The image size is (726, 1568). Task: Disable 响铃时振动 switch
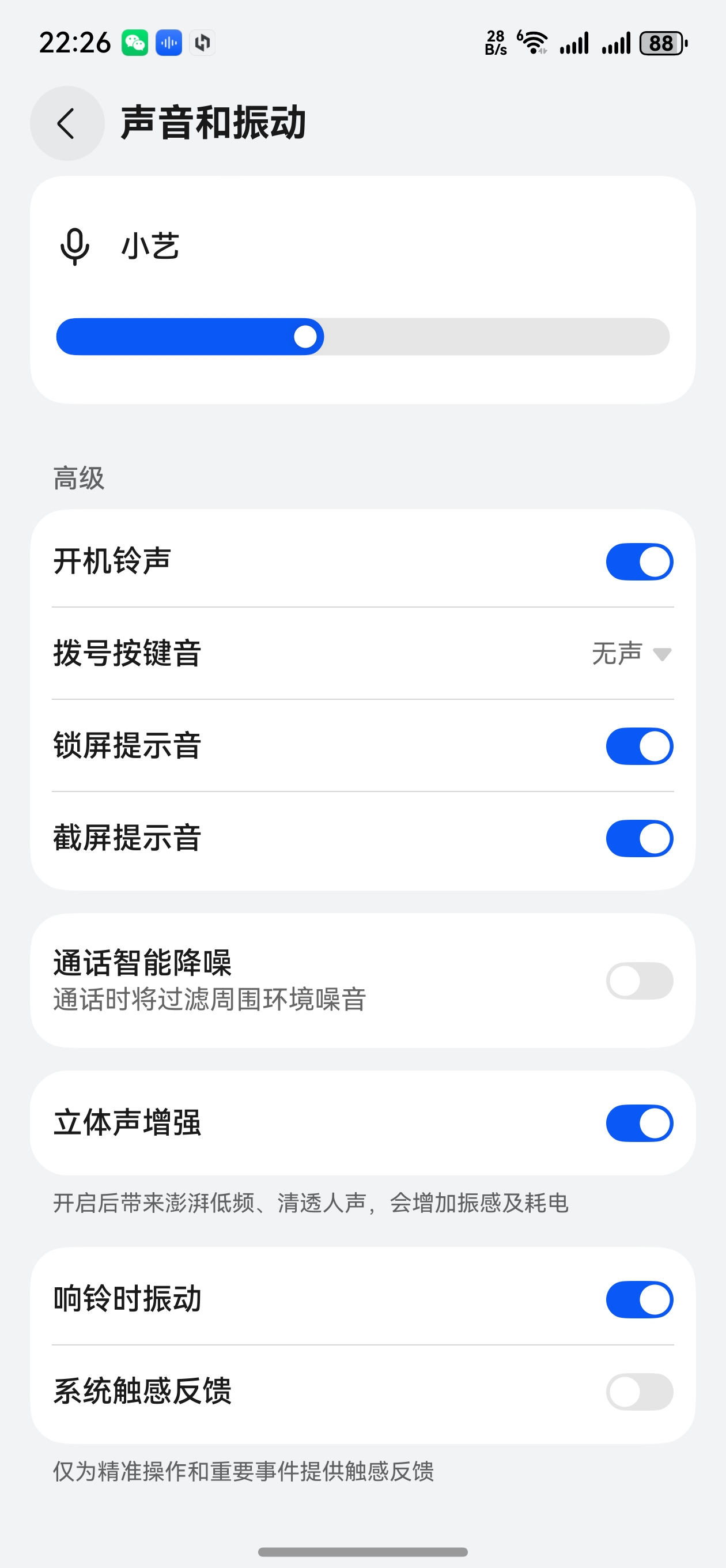click(x=639, y=1299)
